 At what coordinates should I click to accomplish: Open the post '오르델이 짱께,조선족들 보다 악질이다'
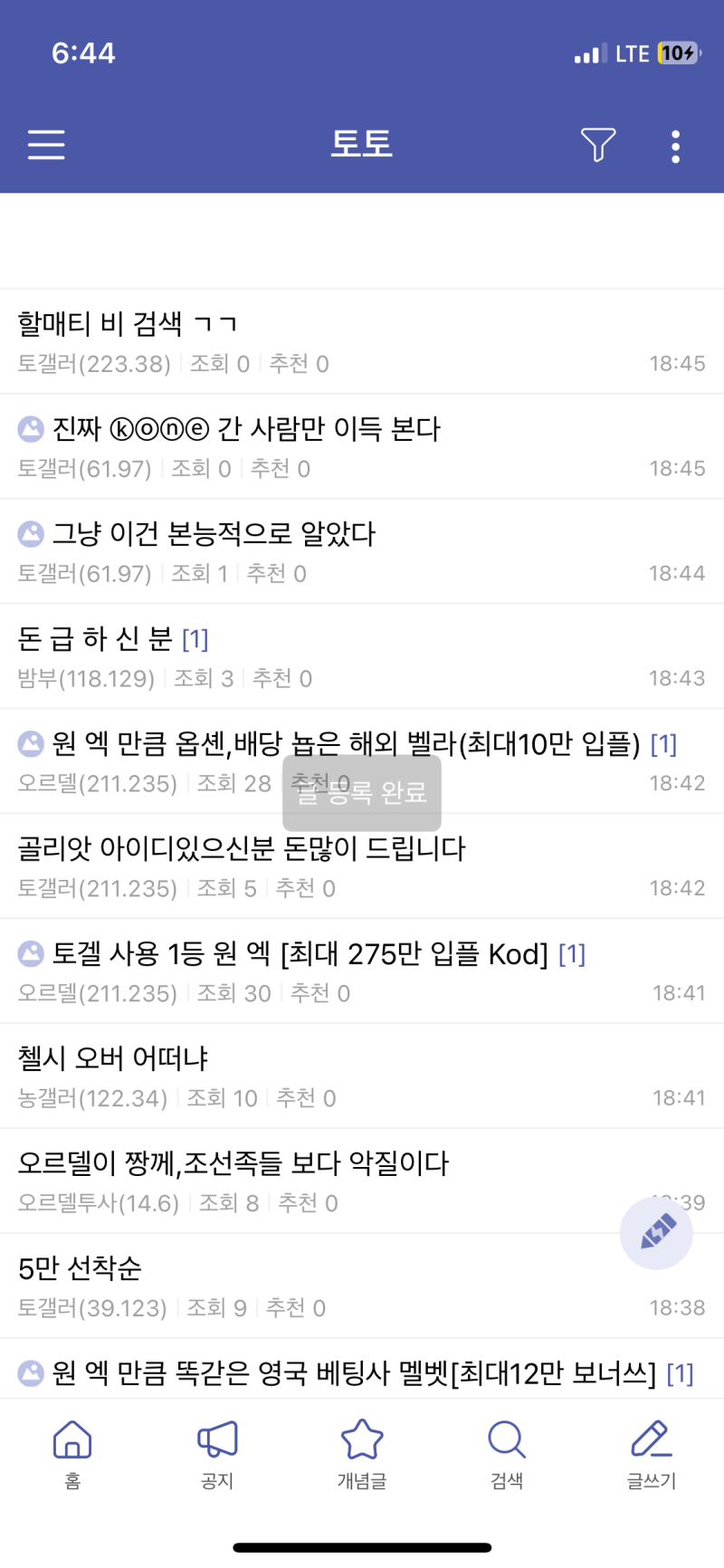(233, 1163)
